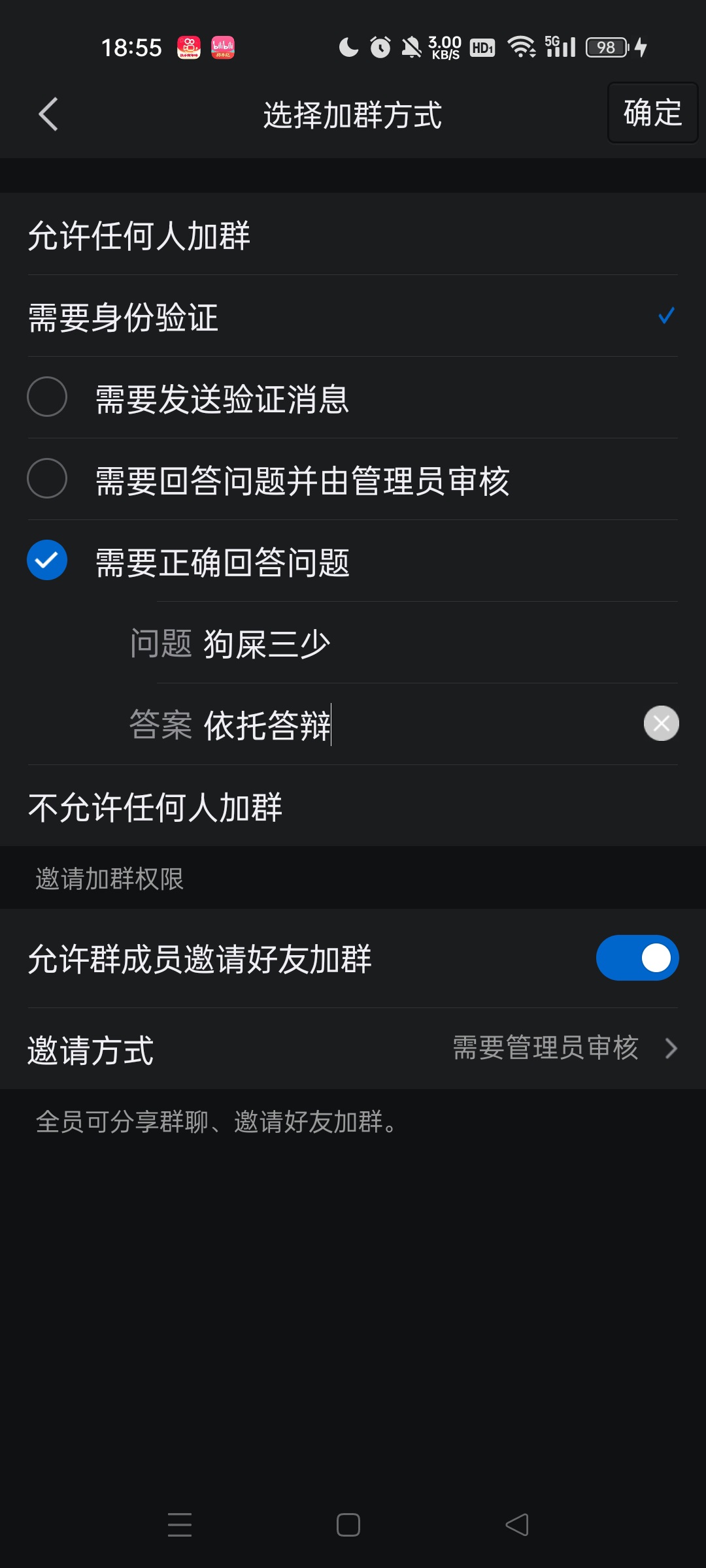Clear the 答案 field text
Screen dimensions: 706x1568
pyautogui.click(x=661, y=724)
